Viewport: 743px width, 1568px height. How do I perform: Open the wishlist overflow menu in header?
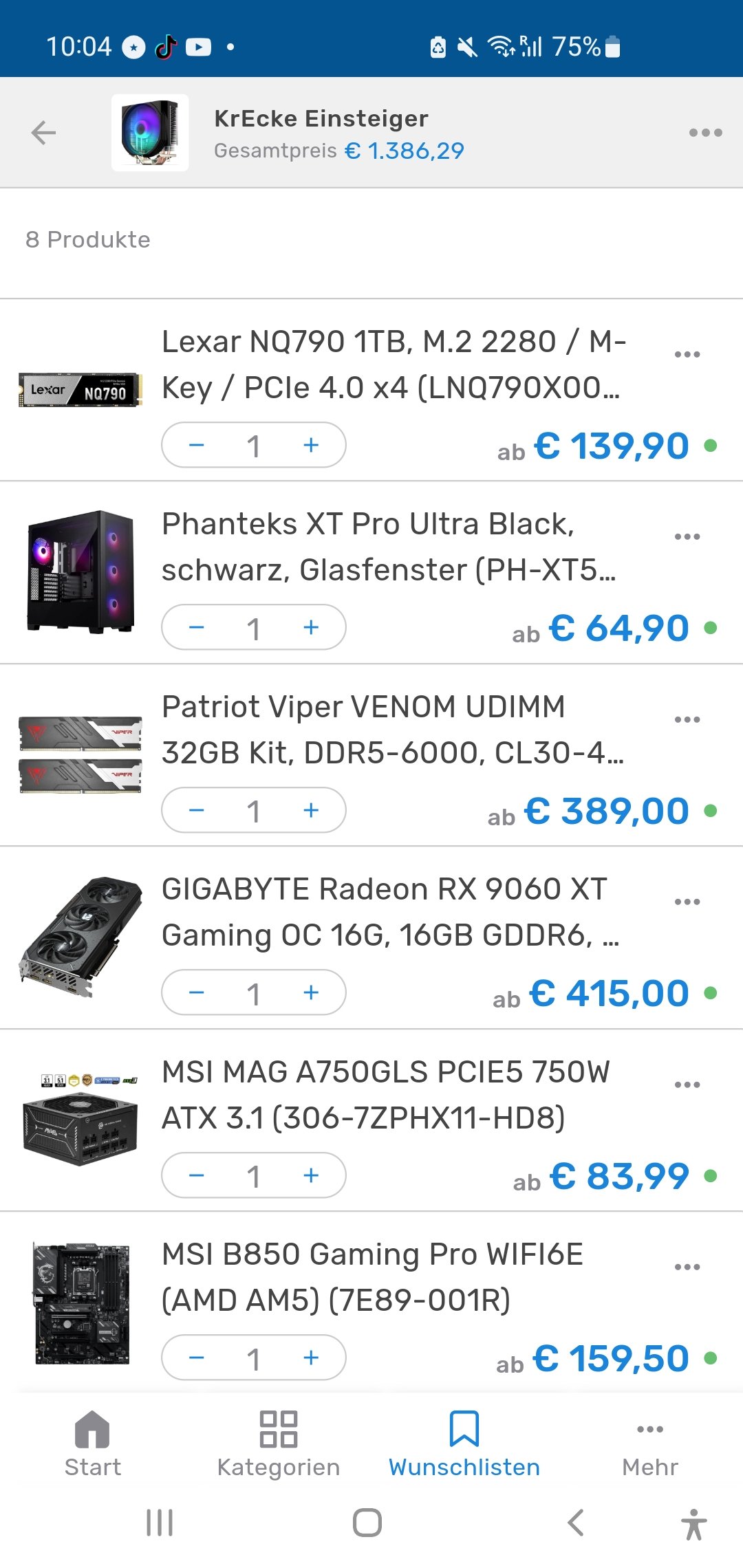click(705, 133)
